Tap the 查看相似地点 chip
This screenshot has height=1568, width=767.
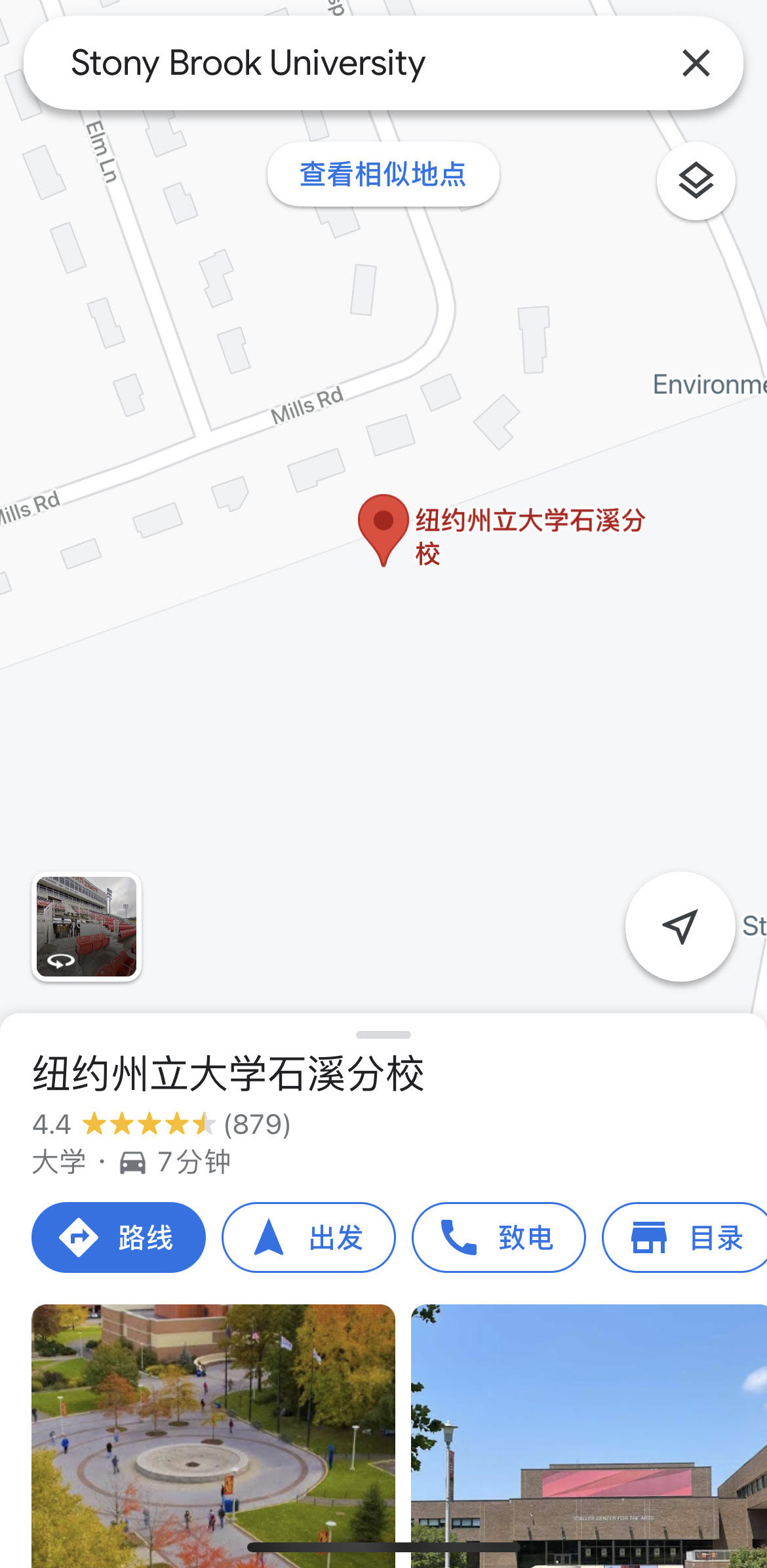(x=383, y=174)
